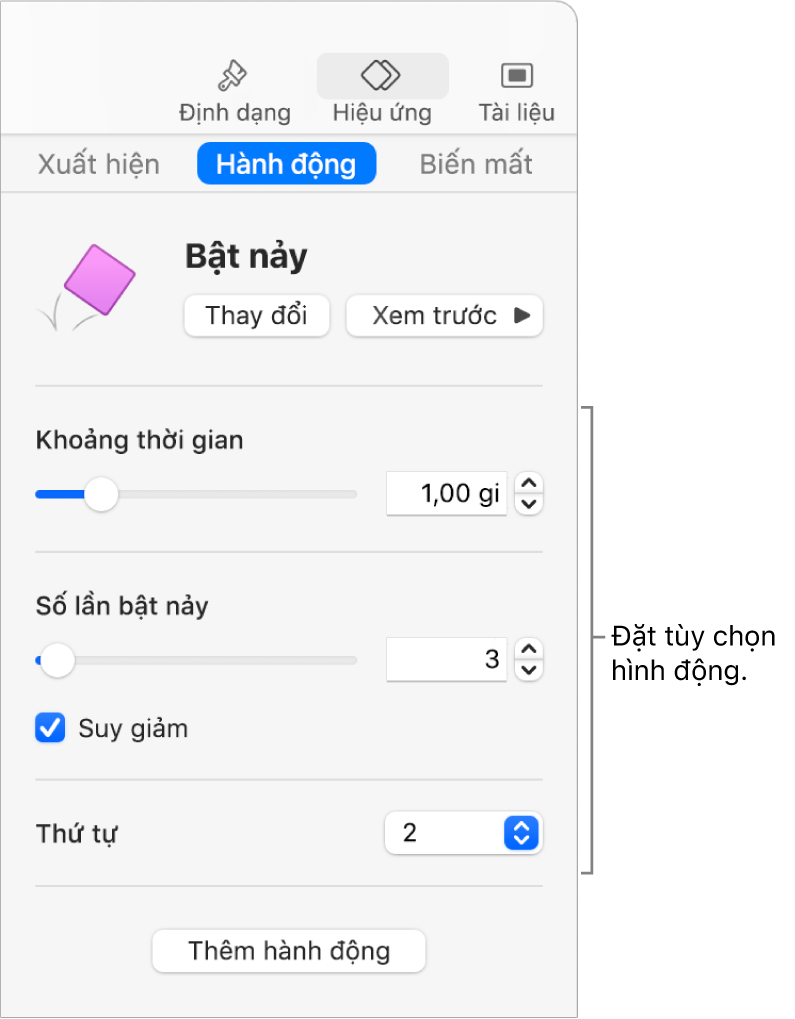Image resolution: width=795 pixels, height=1019 pixels.
Task: Click the 1,00 gi duration field
Action: point(447,494)
